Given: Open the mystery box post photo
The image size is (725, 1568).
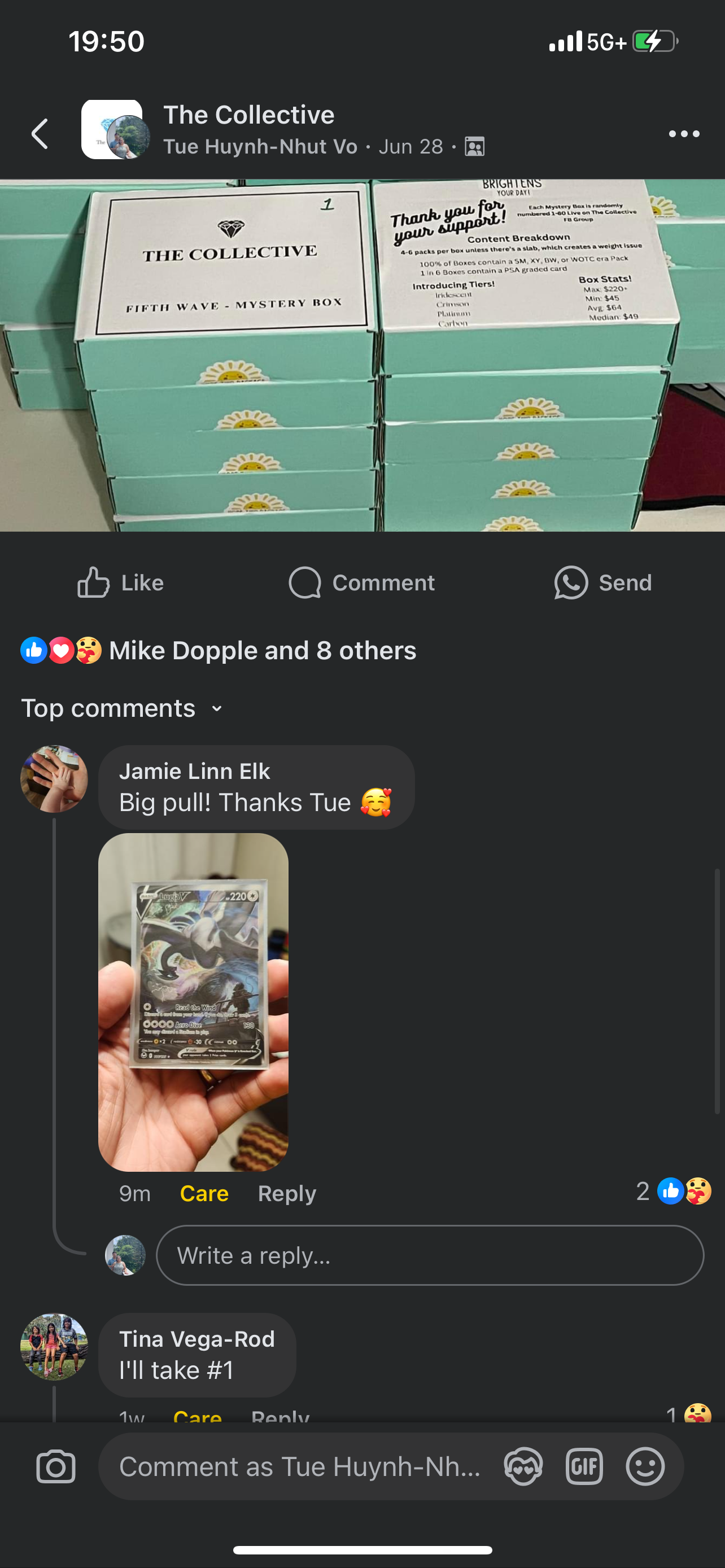Looking at the screenshot, I should pos(362,355).
